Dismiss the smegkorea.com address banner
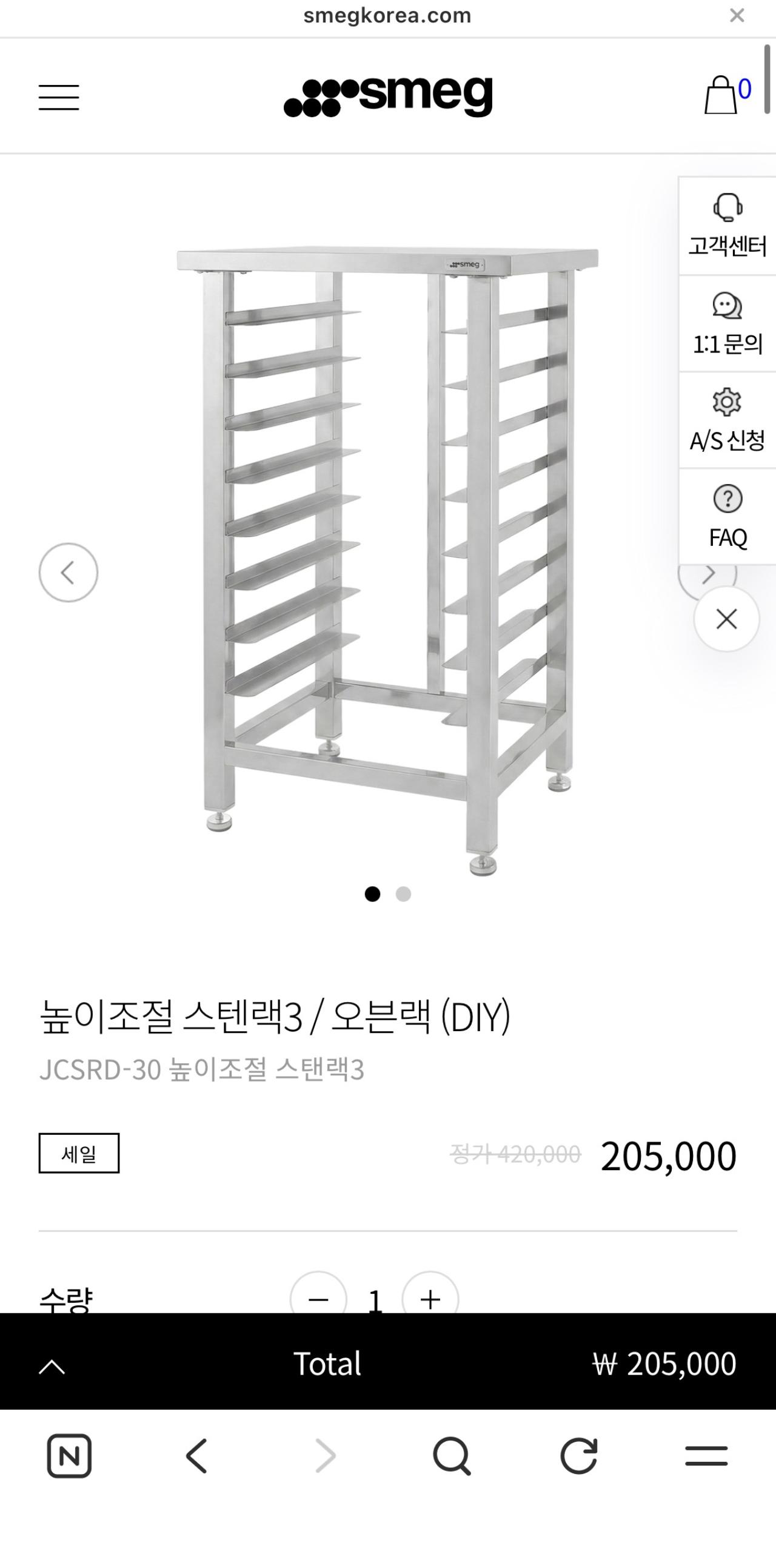This screenshot has width=776, height=1568. pyautogui.click(x=737, y=15)
